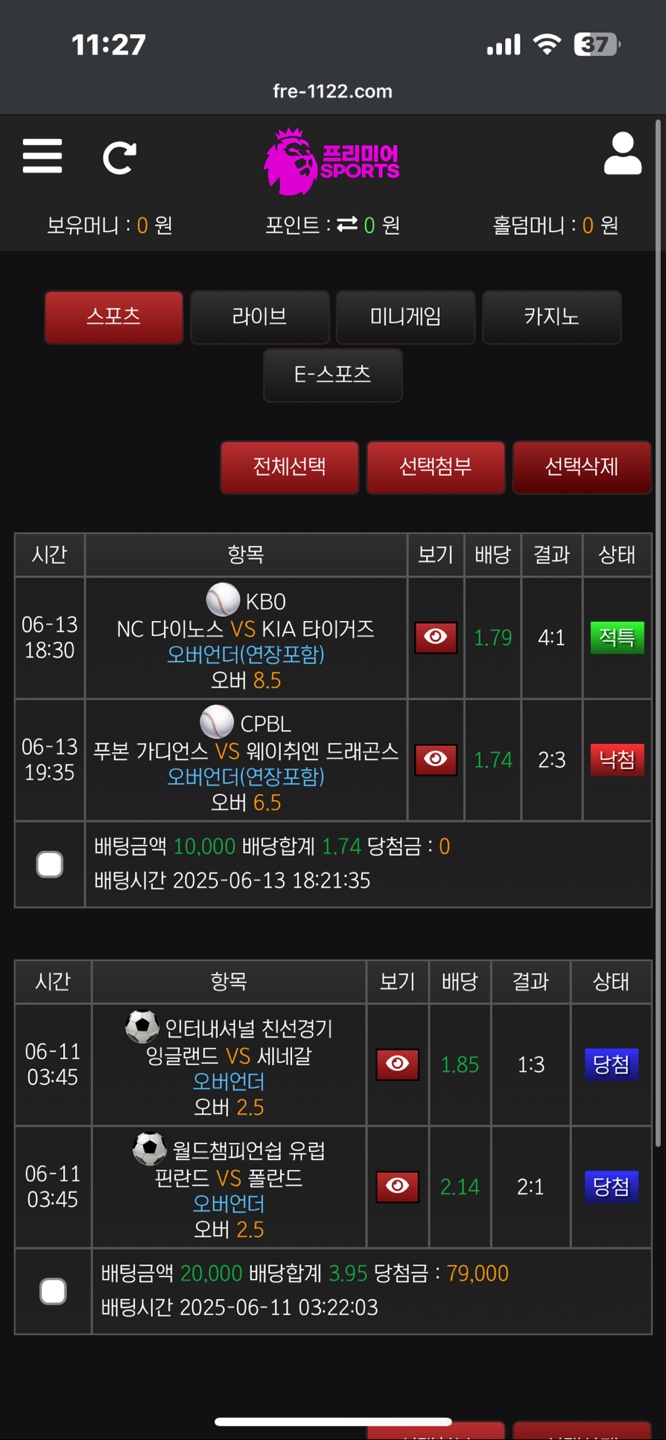Tap the refresh icon
This screenshot has height=1440, width=666.
pyautogui.click(x=119, y=157)
